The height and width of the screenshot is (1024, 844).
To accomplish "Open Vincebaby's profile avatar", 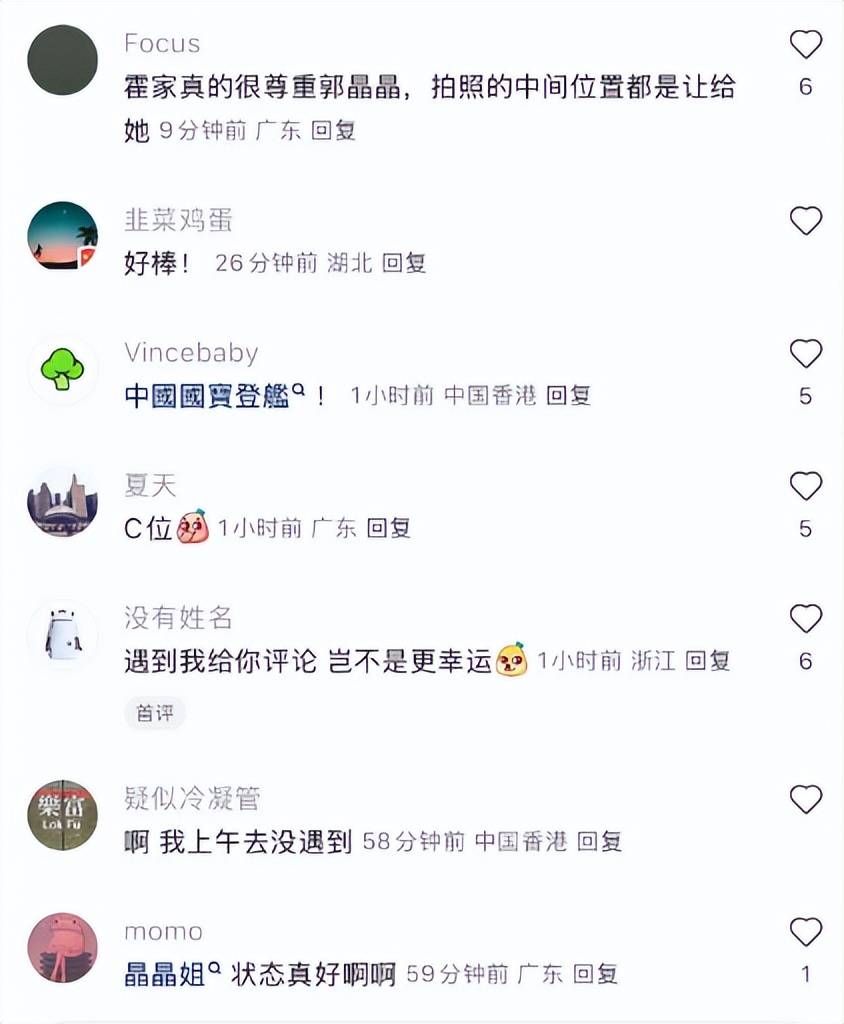I will 62,370.
